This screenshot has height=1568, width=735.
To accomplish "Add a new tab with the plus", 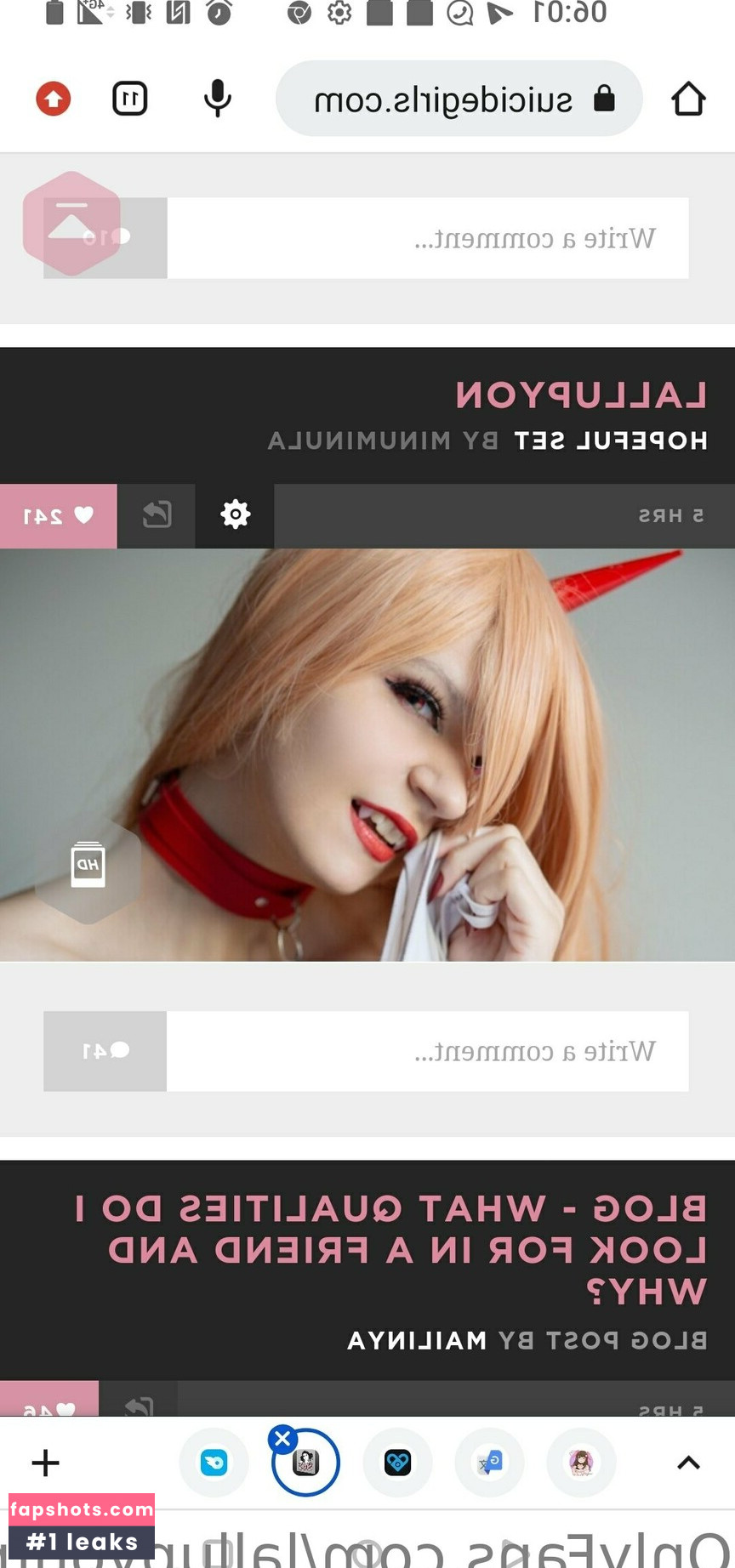I will tap(45, 1463).
